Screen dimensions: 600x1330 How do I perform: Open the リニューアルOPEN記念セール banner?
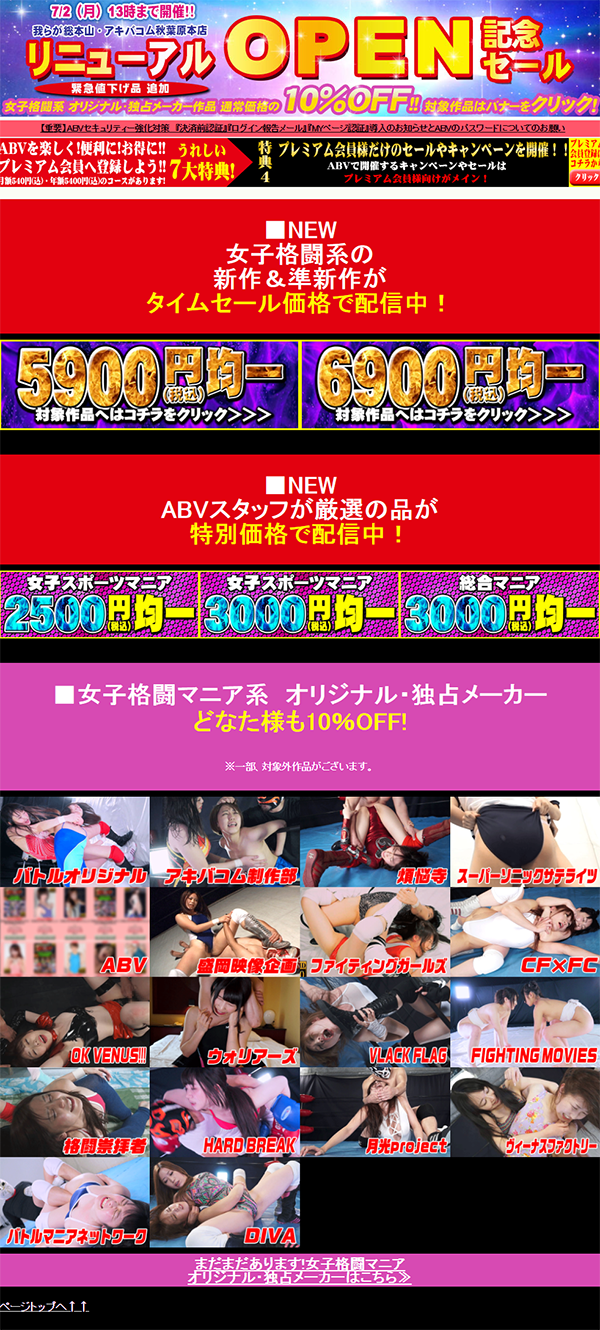(300, 58)
